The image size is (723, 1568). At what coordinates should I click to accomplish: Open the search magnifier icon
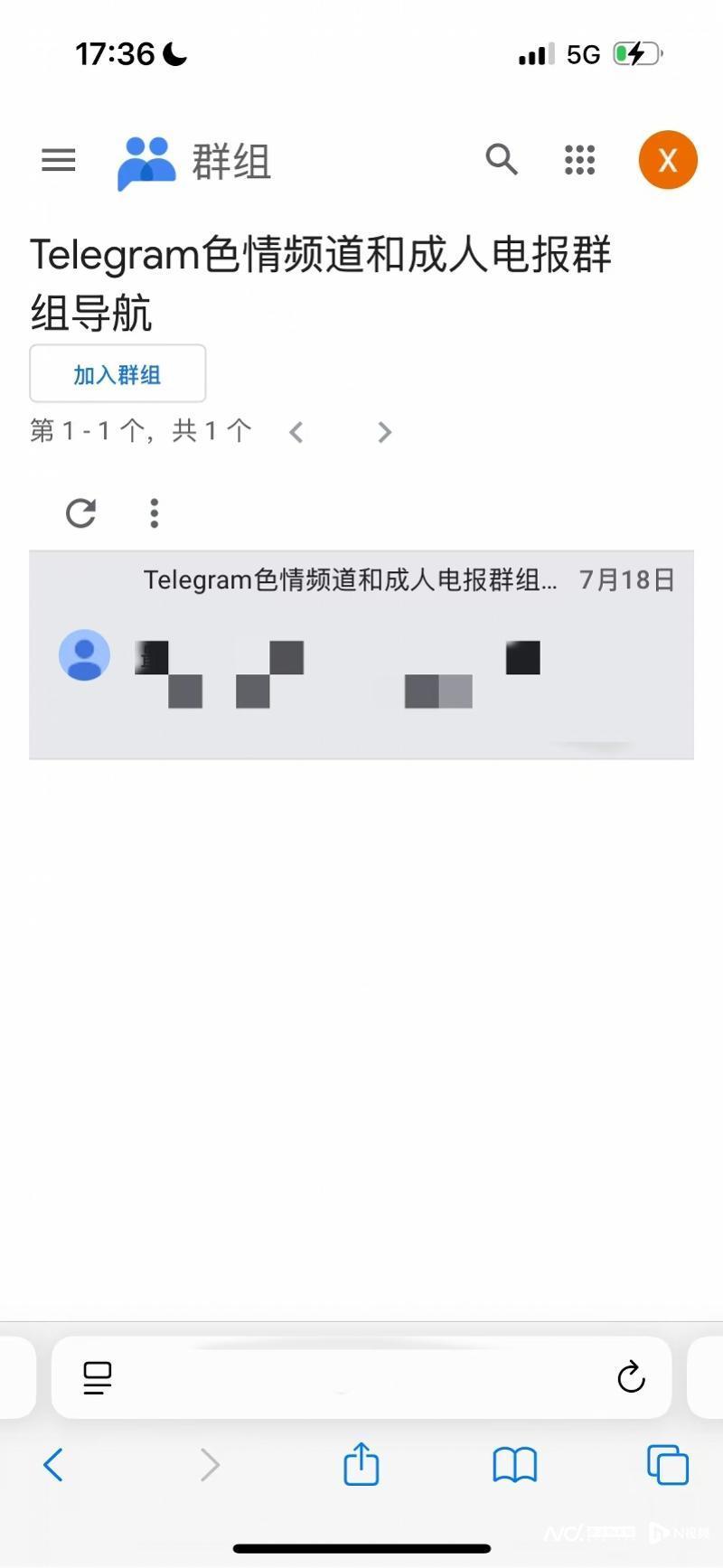[x=502, y=160]
